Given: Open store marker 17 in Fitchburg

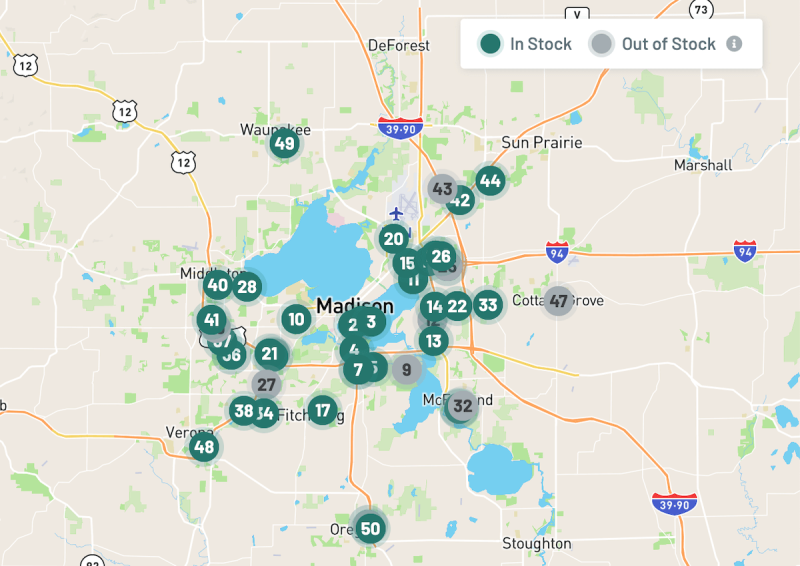Looking at the screenshot, I should click(322, 409).
